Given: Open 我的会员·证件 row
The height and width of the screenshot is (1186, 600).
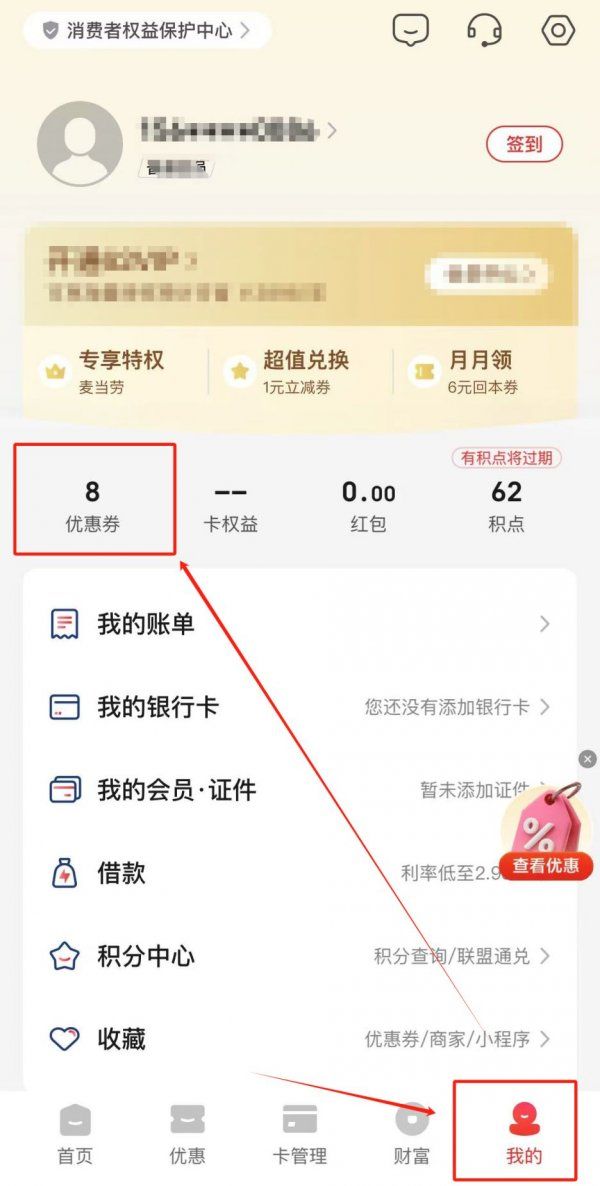Looking at the screenshot, I should [300, 790].
